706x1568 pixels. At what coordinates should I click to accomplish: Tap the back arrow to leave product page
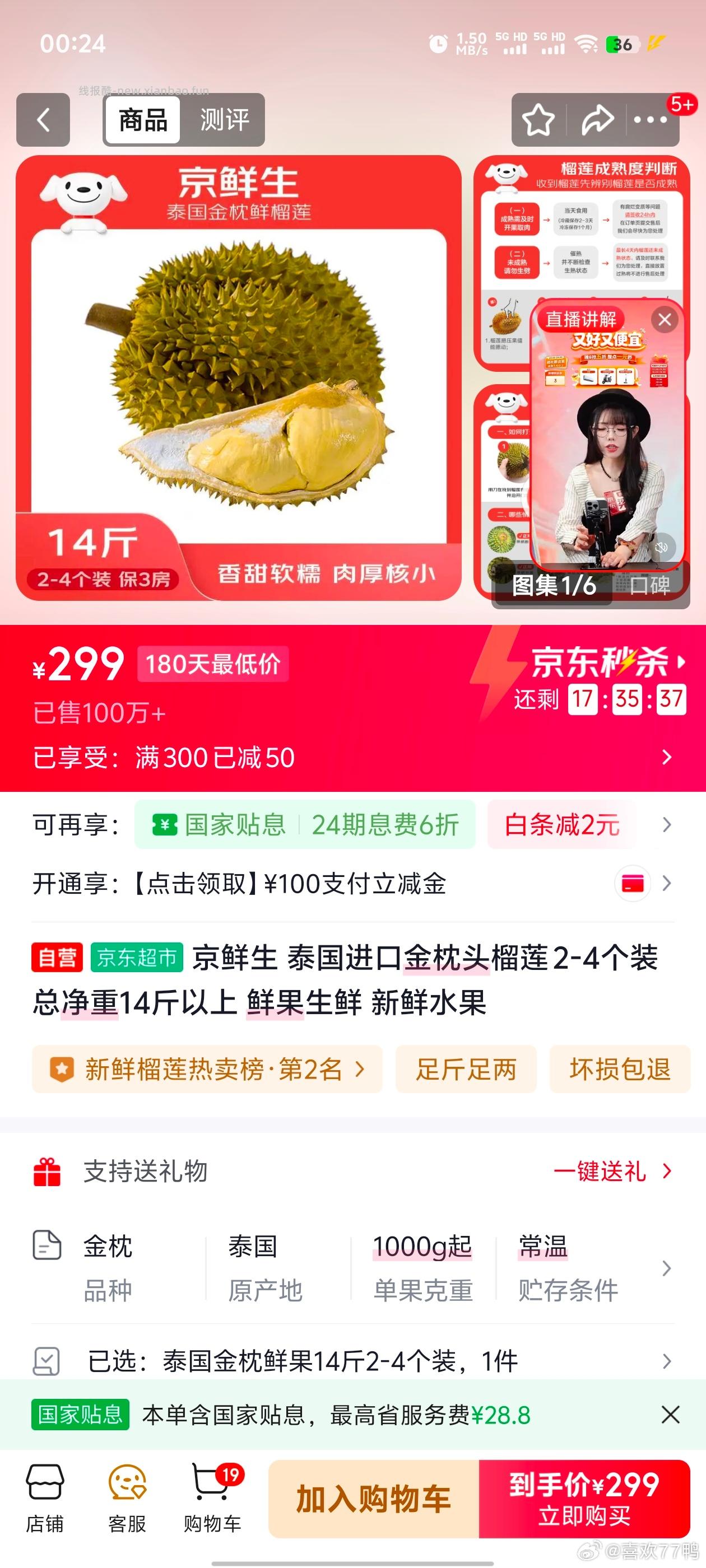43,120
